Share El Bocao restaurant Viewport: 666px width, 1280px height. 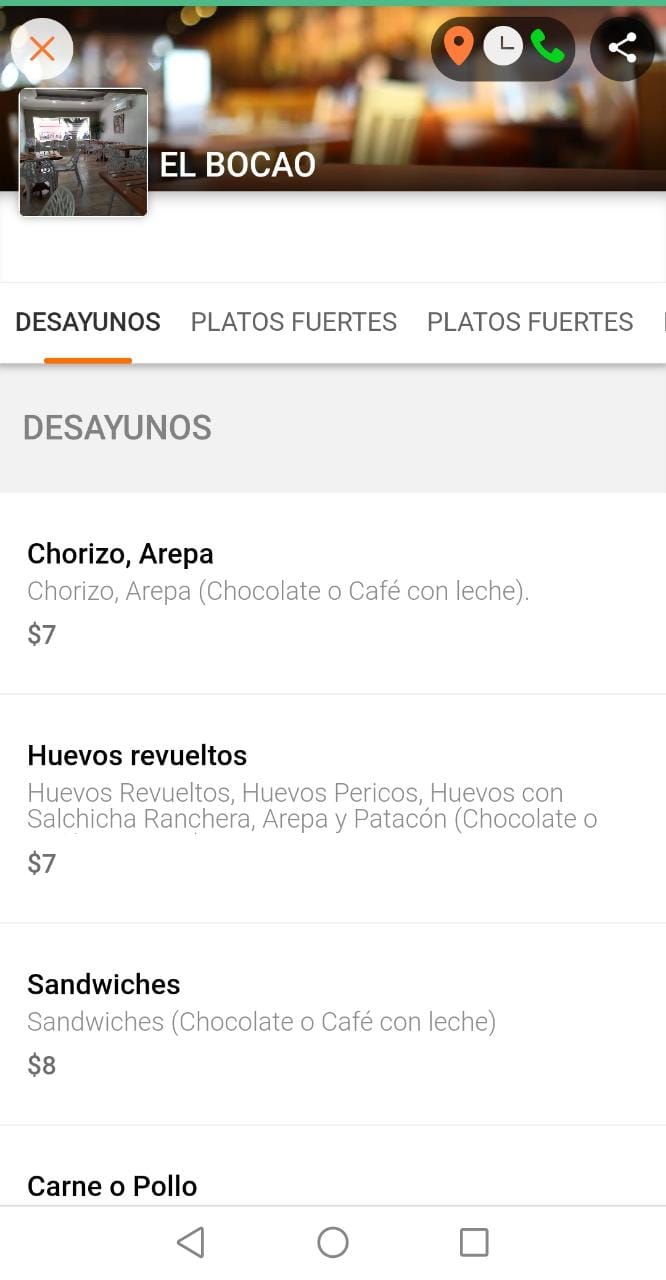pyautogui.click(x=622, y=48)
